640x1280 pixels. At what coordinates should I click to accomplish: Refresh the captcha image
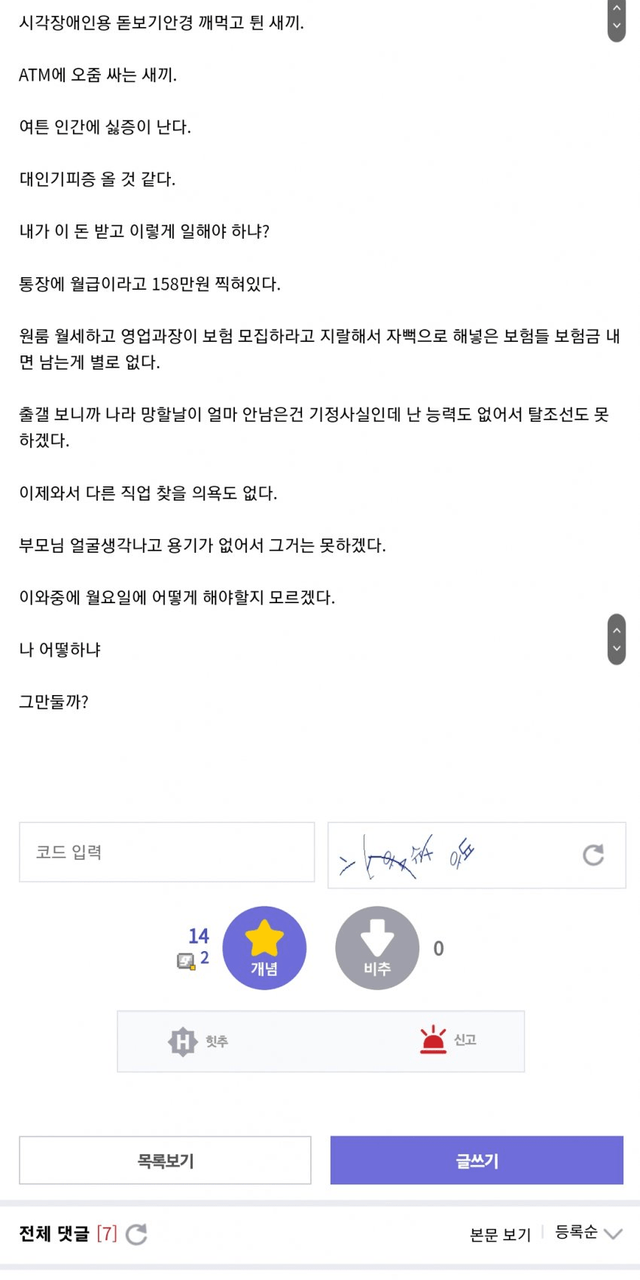[593, 854]
